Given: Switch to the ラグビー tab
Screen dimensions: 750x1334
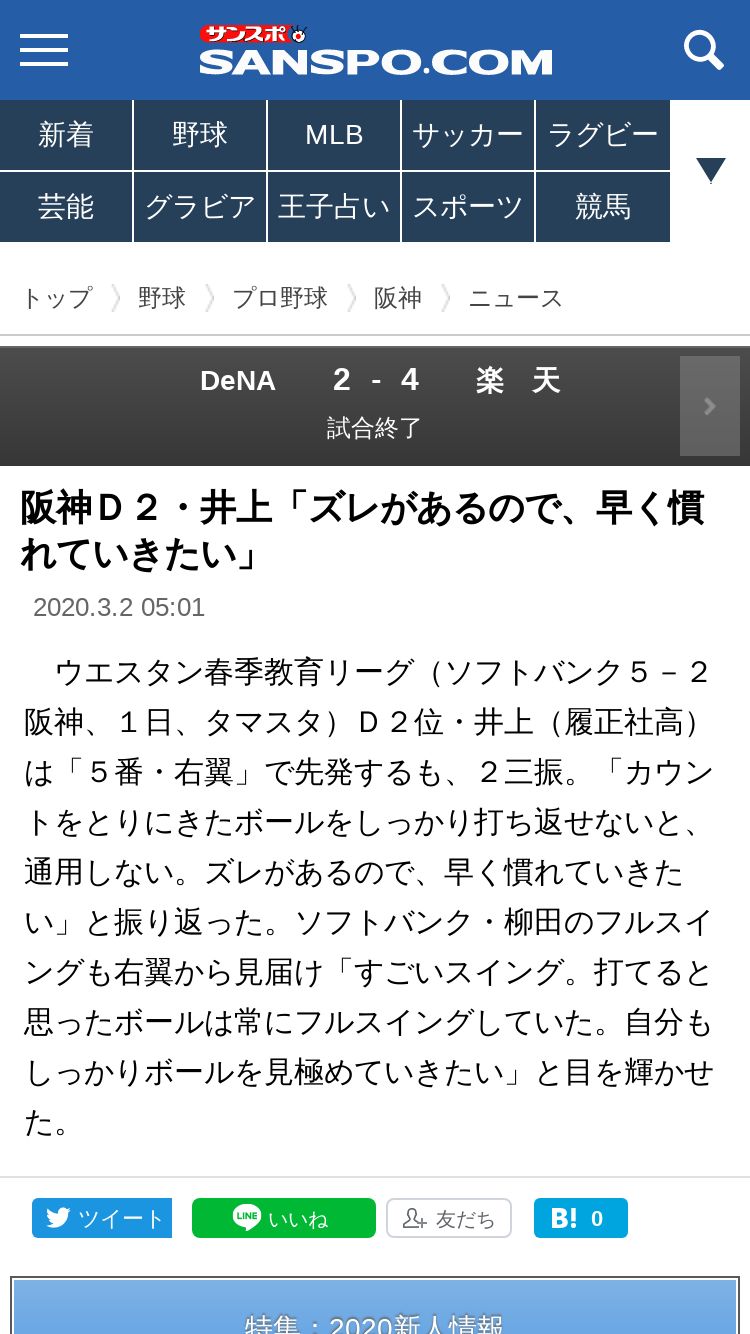Looking at the screenshot, I should pos(603,135).
